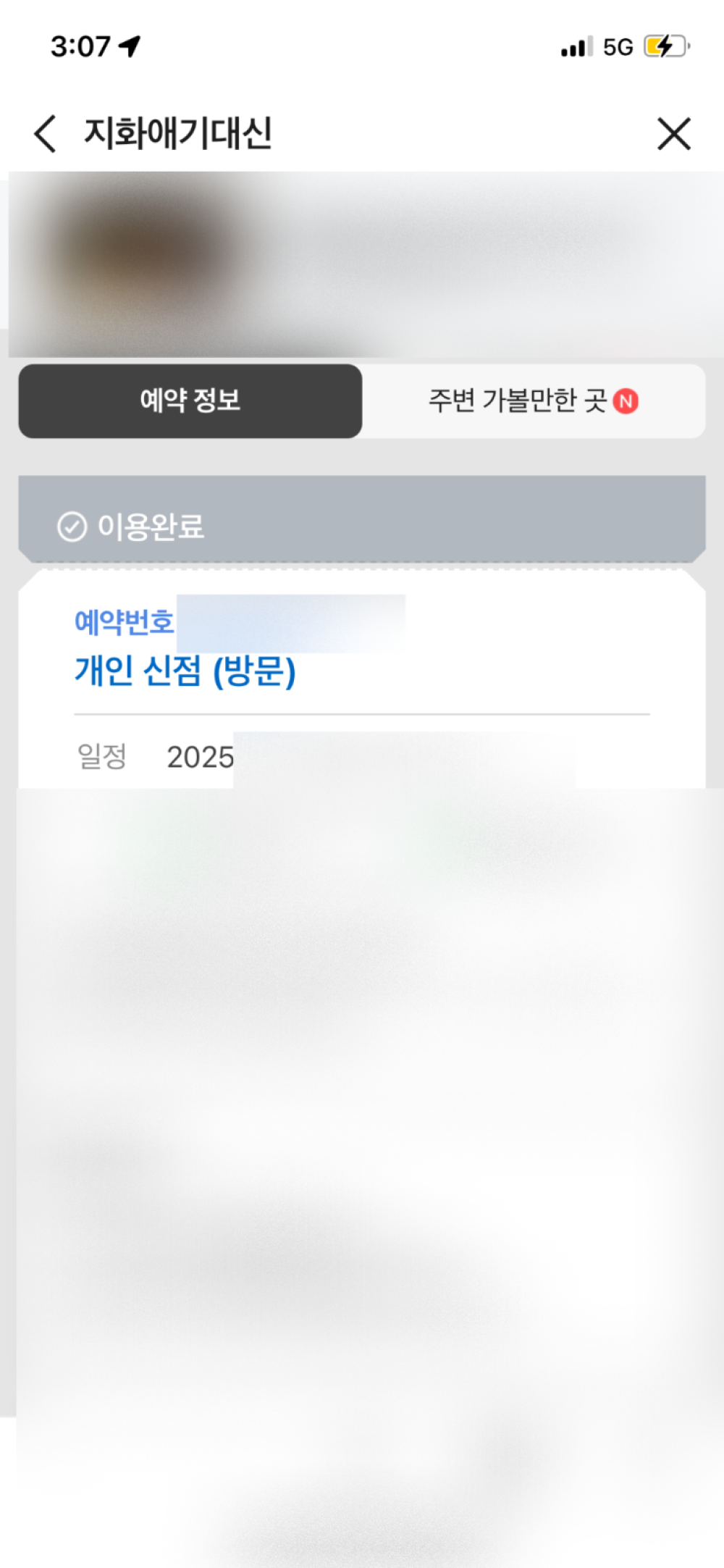Go back from 지화애기대신 page
Viewport: 724px width, 1568px height.
(x=45, y=134)
